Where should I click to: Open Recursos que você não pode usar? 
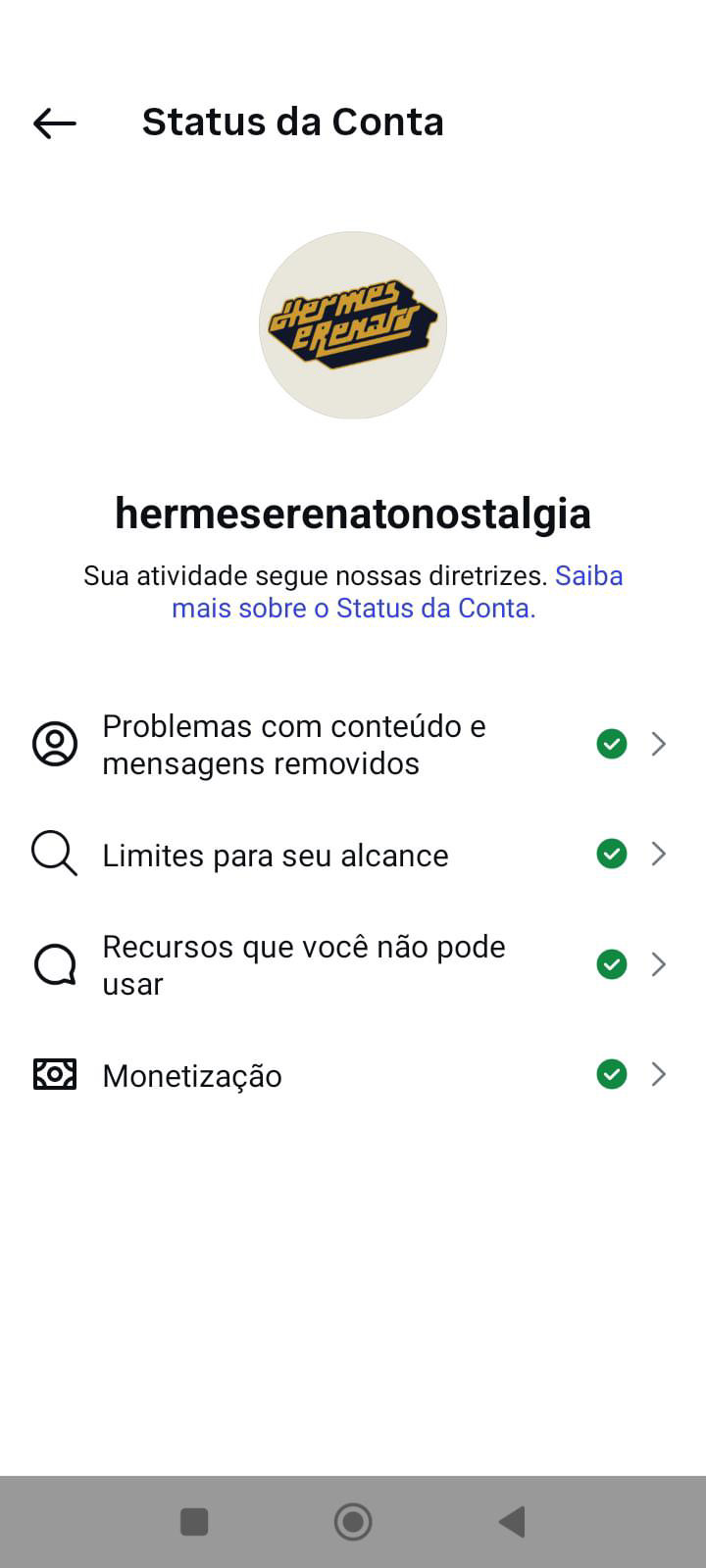point(304,965)
